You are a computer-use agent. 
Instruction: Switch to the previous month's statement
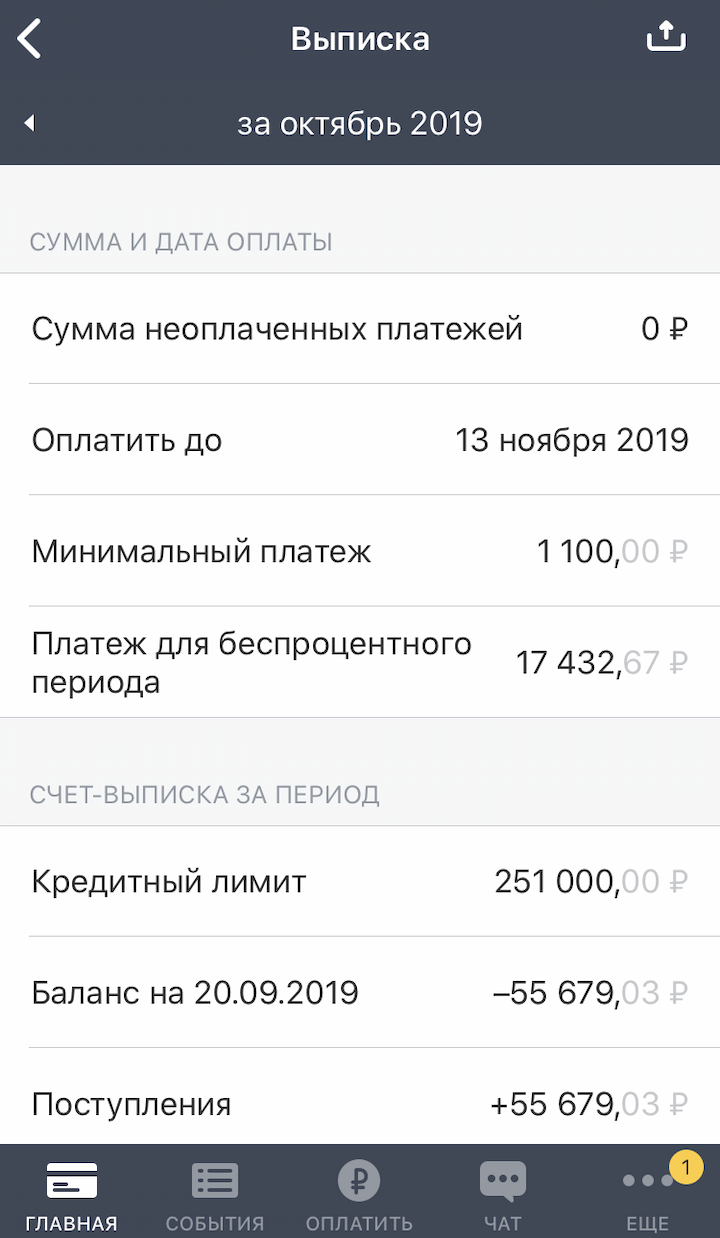(30, 123)
